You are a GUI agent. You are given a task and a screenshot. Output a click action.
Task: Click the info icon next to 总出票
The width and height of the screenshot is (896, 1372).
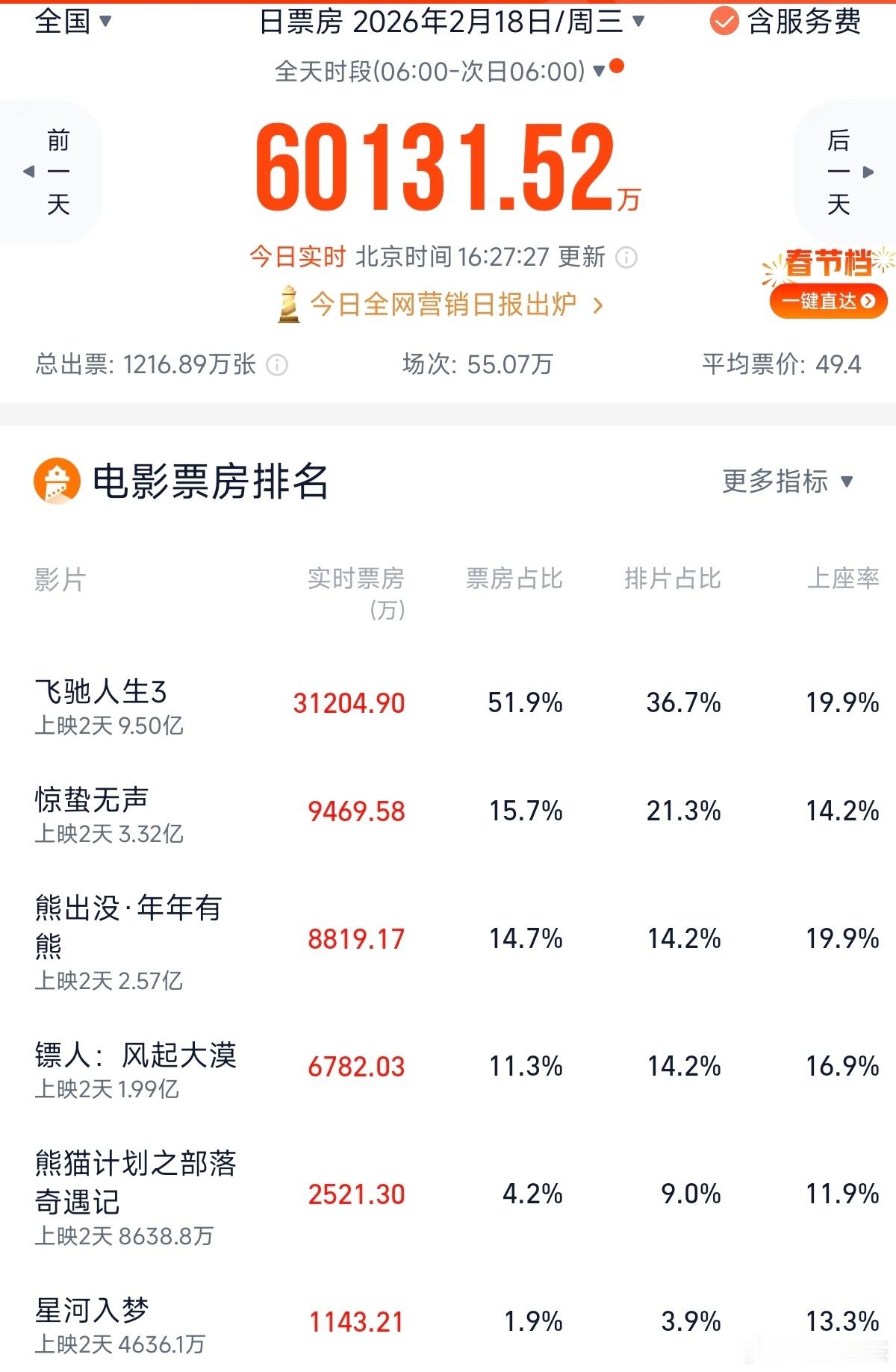tap(276, 365)
